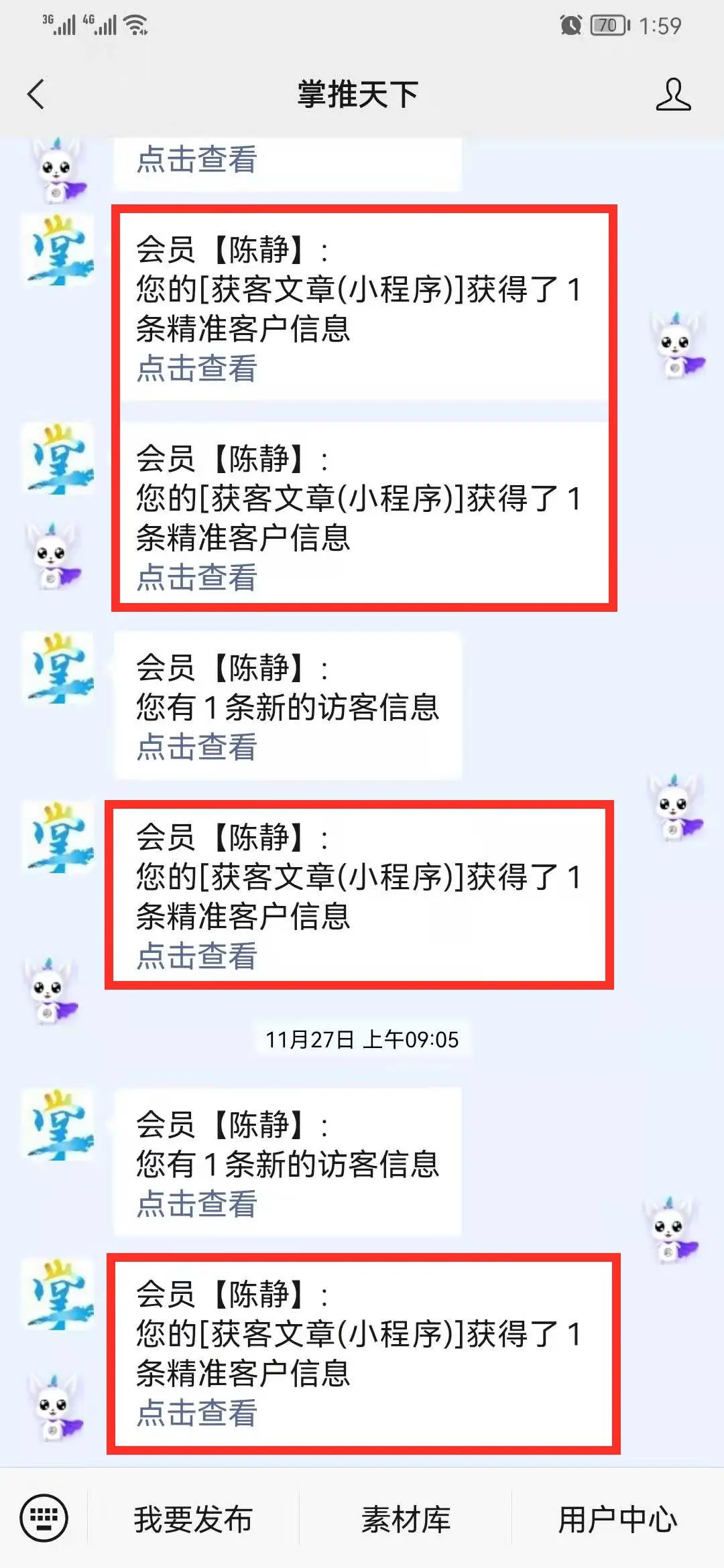Open the 我要发布 menu
The width and height of the screenshot is (724, 1568).
click(193, 1519)
